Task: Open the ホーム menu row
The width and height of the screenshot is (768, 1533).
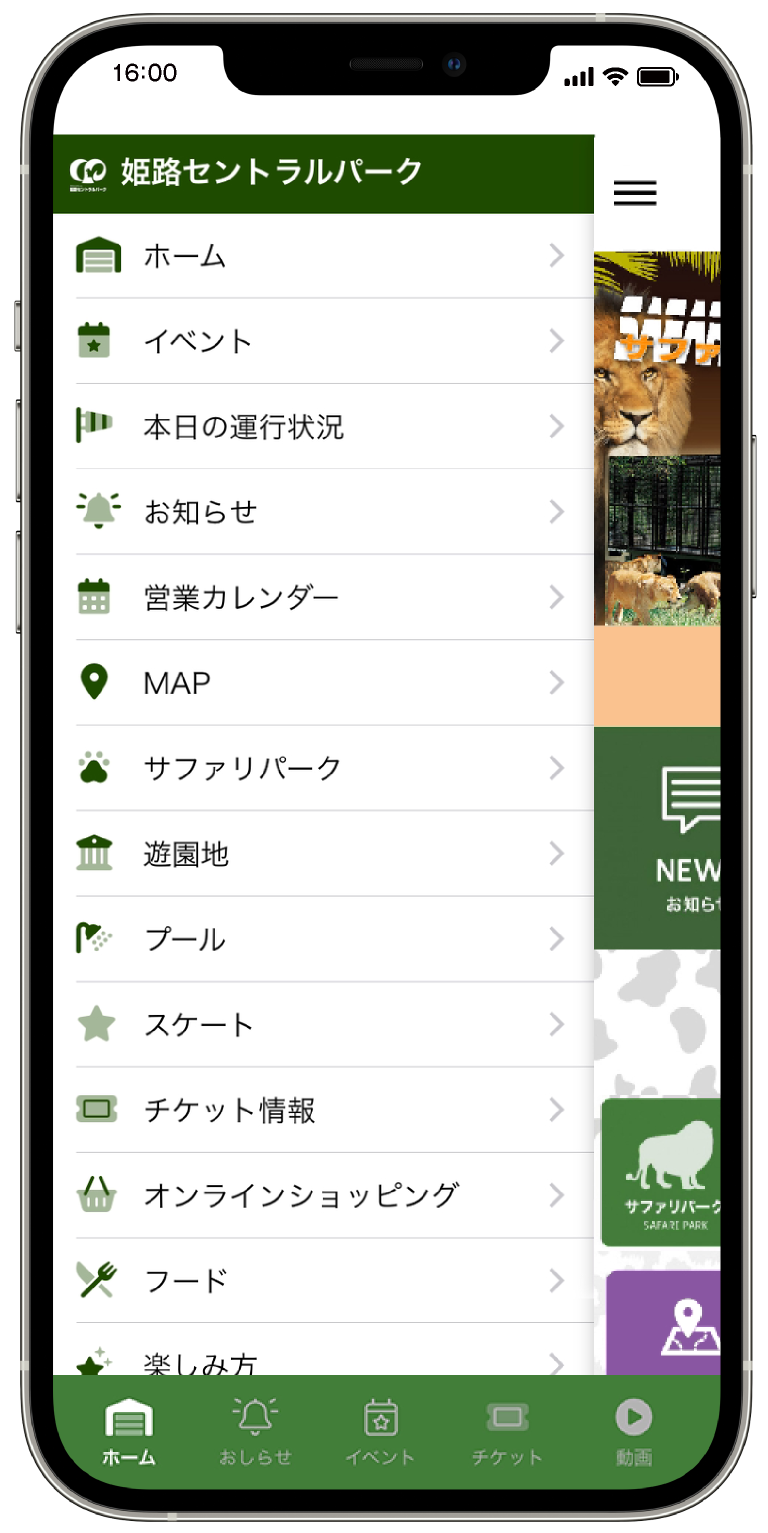Action: pos(323,257)
